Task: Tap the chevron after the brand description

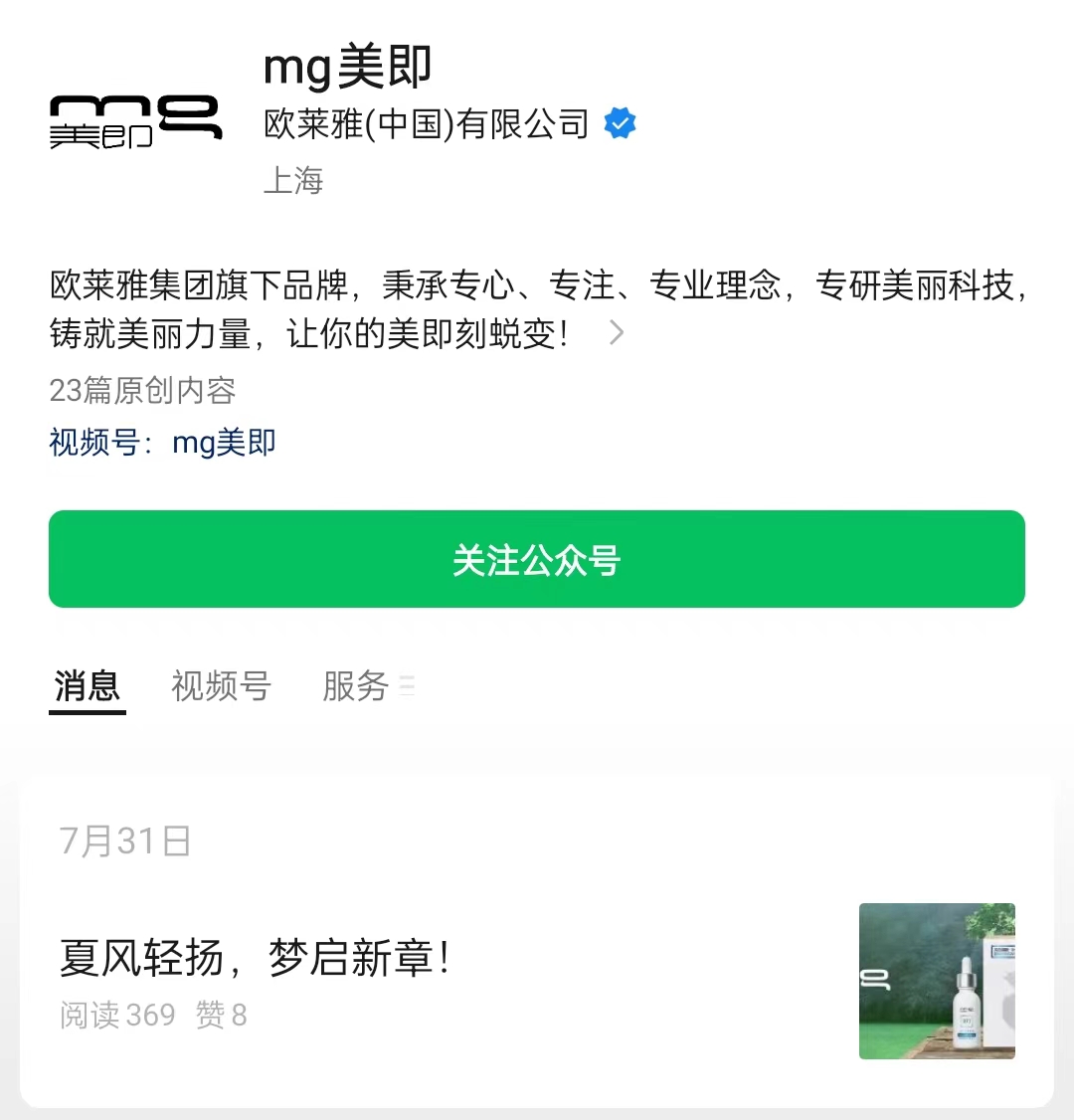Action: coord(617,332)
